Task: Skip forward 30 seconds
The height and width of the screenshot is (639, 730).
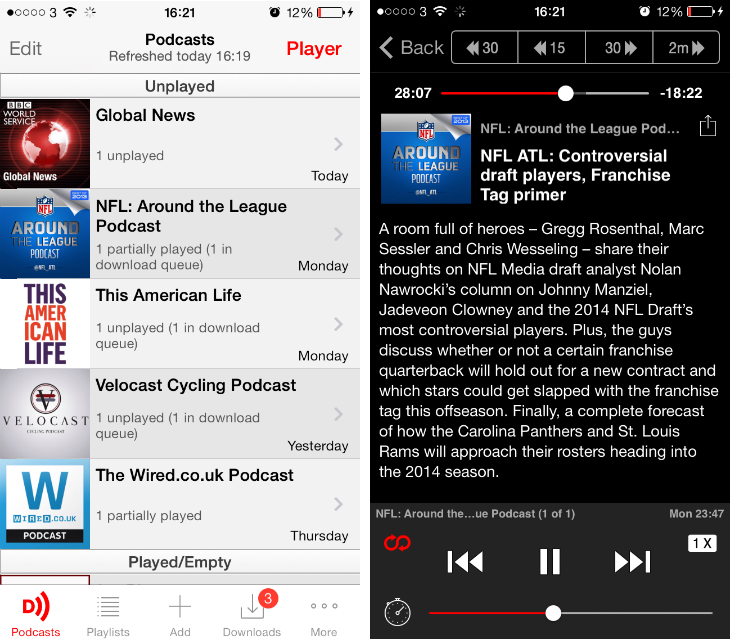Action: click(619, 48)
